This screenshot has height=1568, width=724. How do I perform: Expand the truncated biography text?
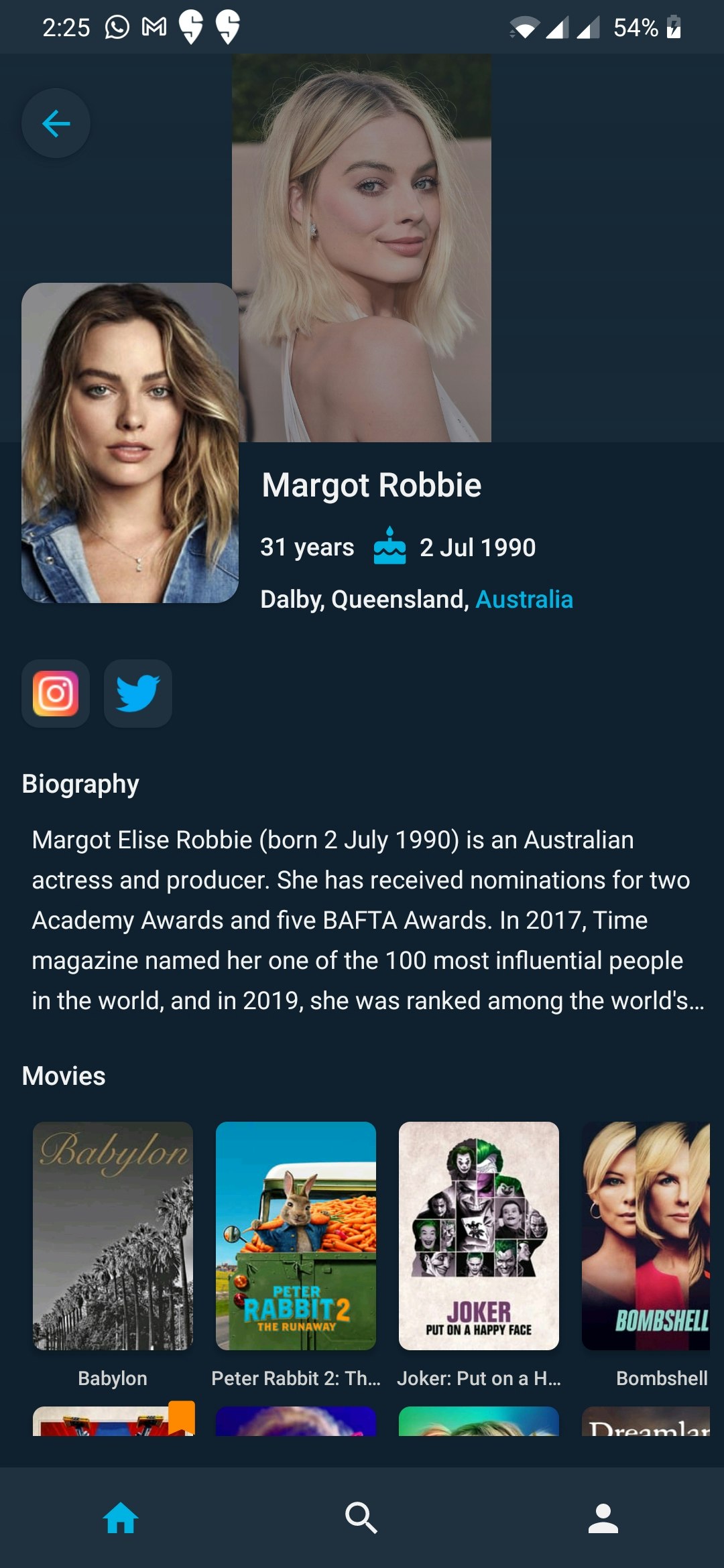[367, 920]
